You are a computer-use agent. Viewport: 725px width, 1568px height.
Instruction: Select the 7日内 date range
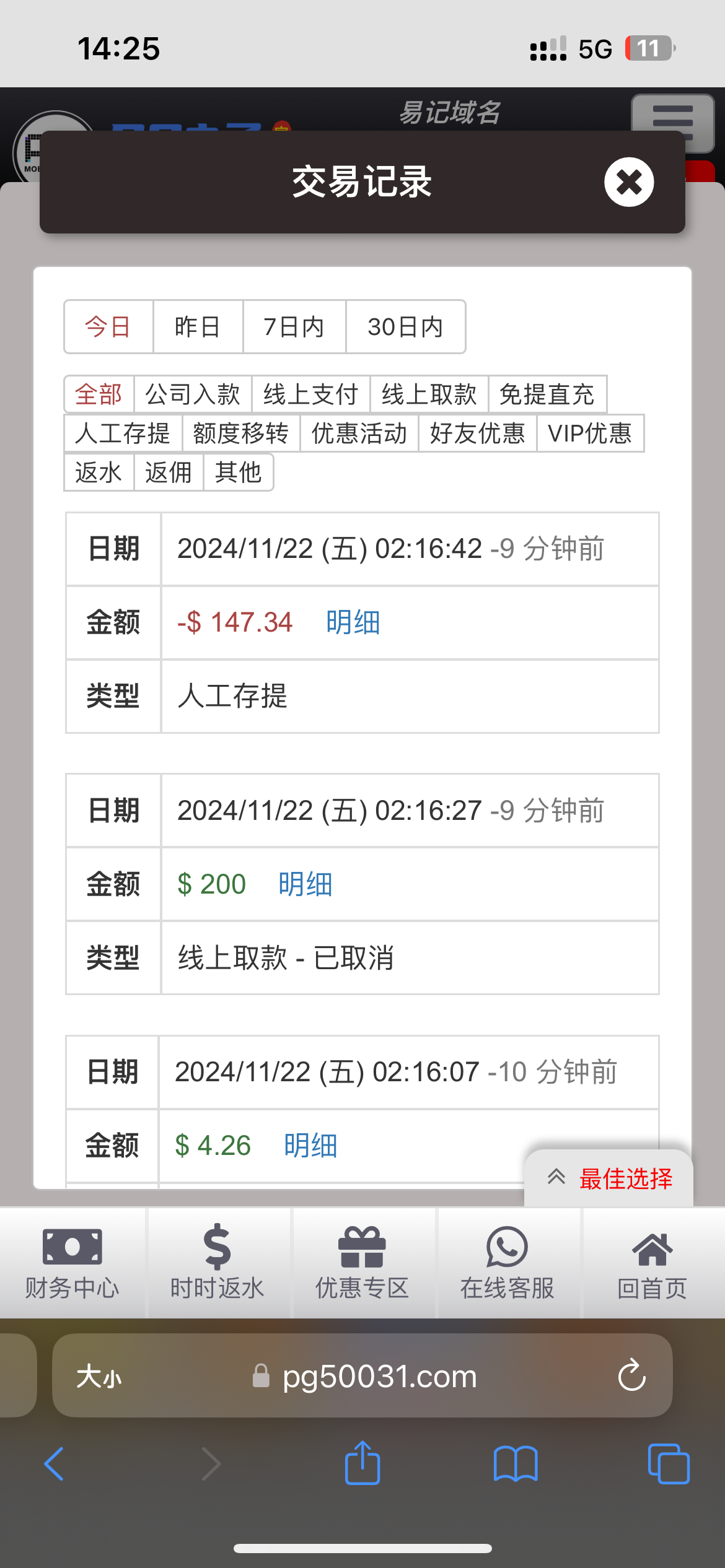point(294,327)
